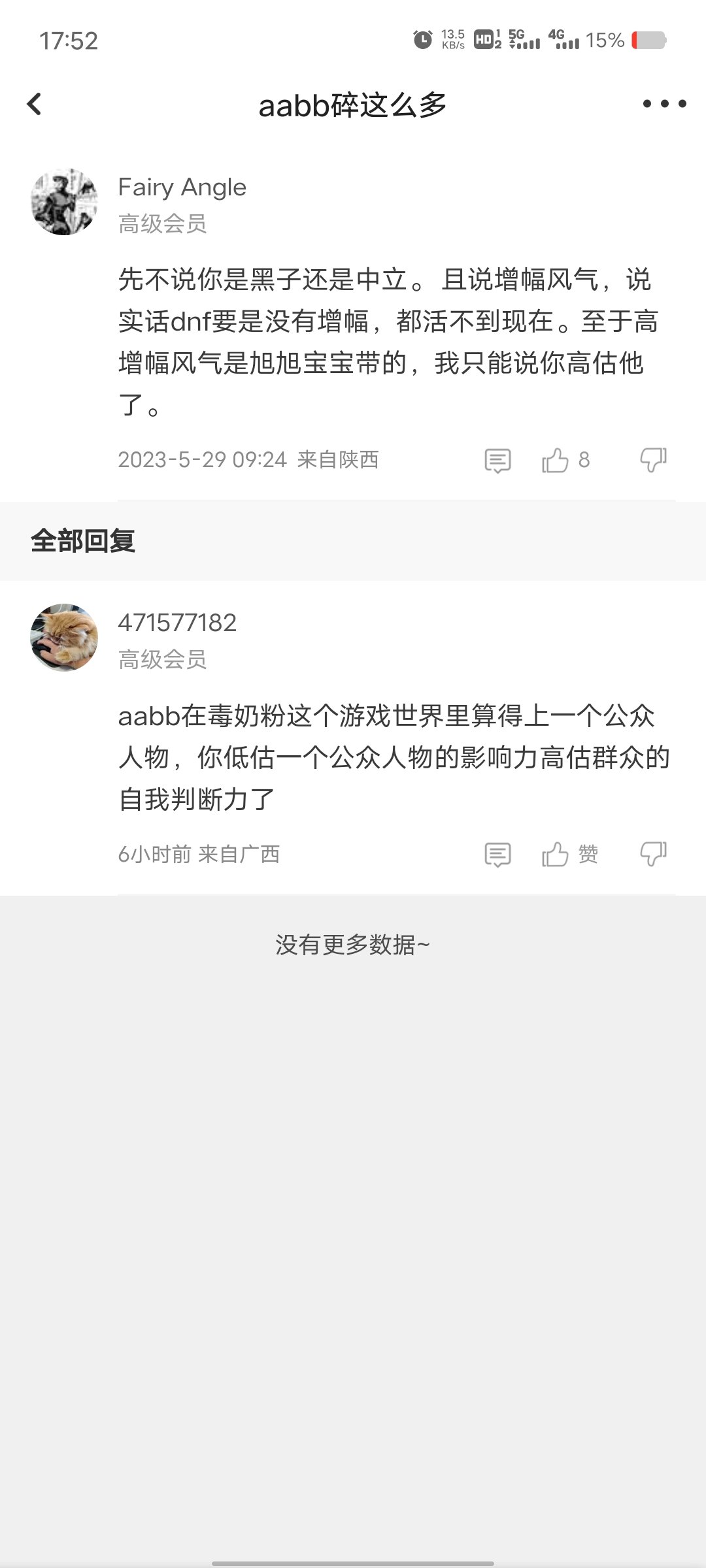Tap the username Fairy Angle
The image size is (706, 1568).
[182, 188]
